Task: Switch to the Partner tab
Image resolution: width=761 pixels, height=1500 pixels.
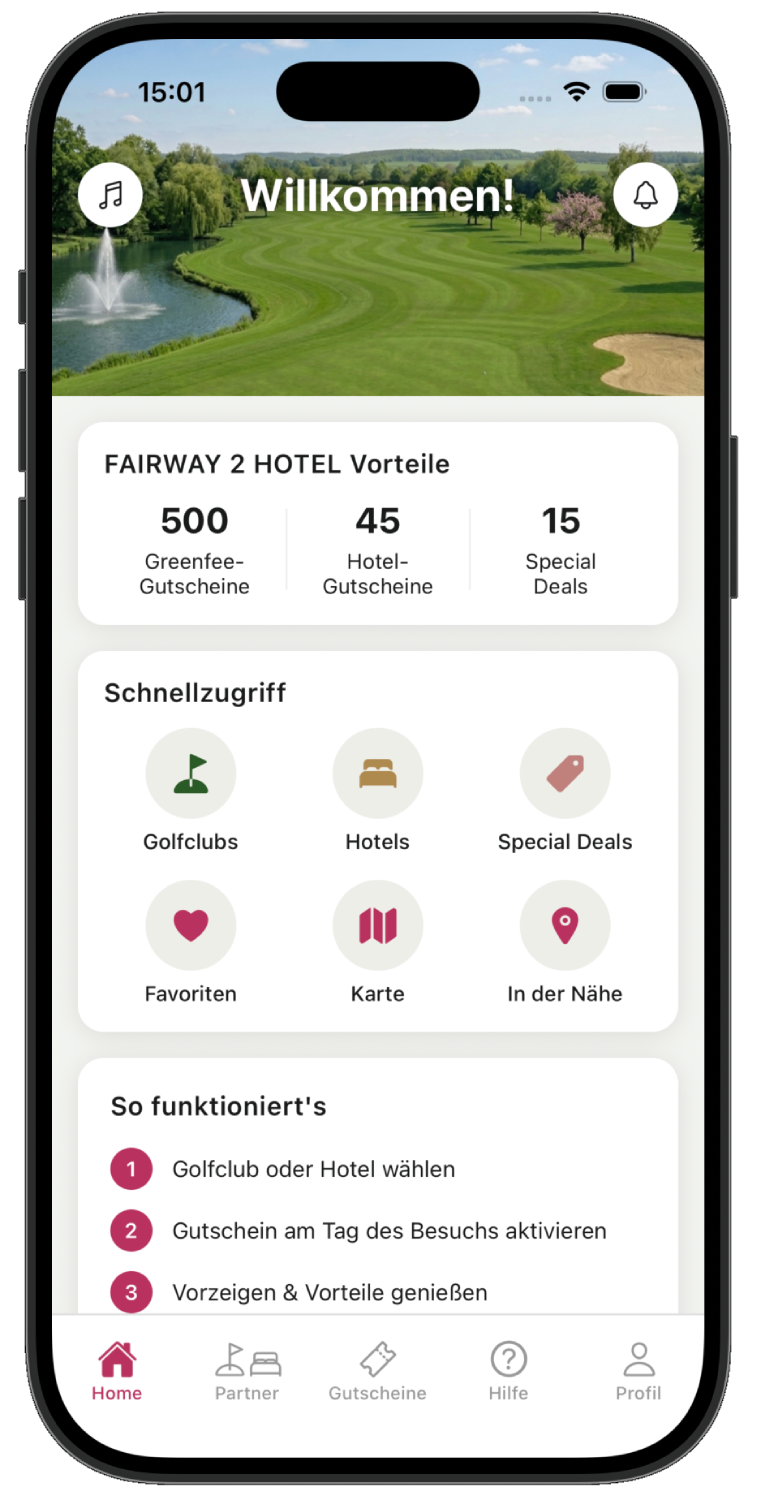Action: click(247, 1372)
